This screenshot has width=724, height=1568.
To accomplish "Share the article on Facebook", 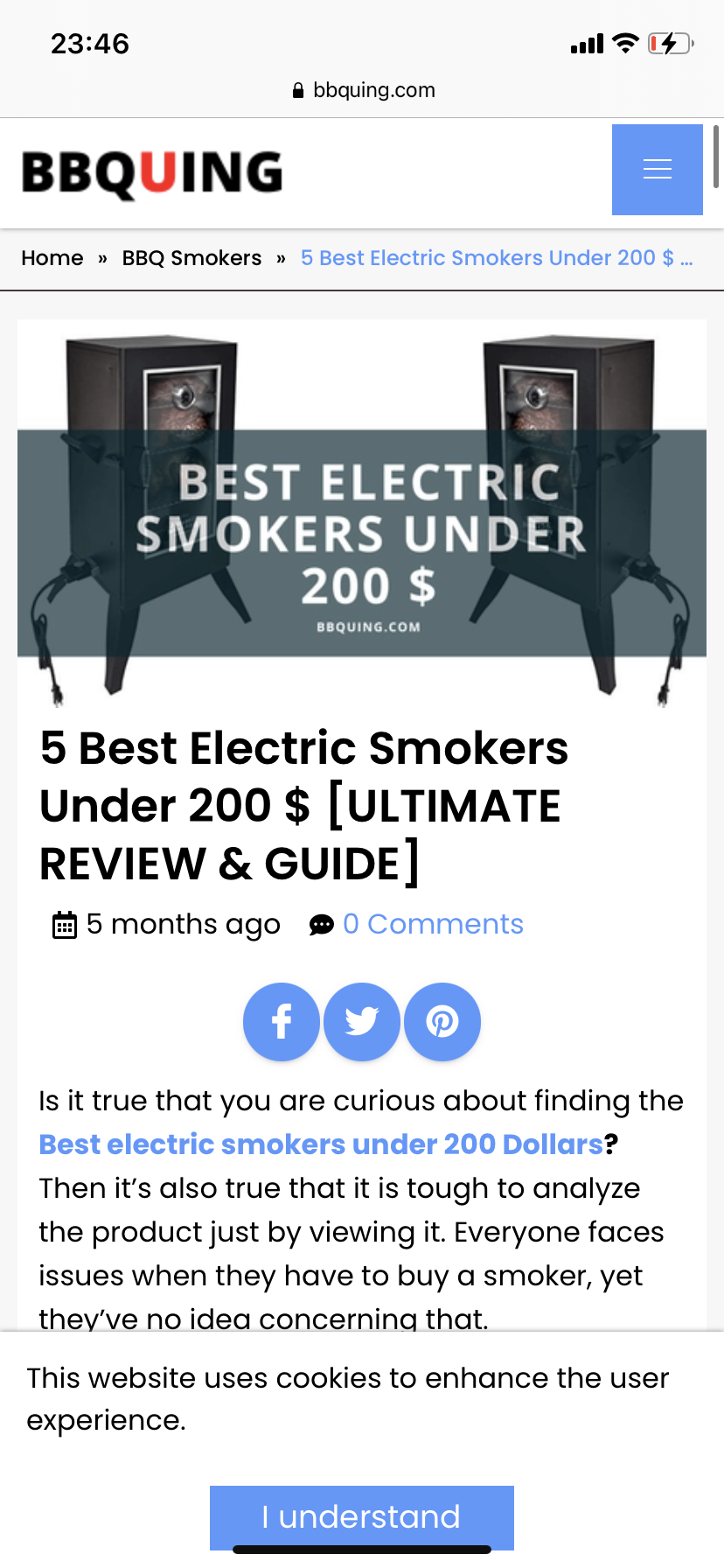I will pos(282,1022).
